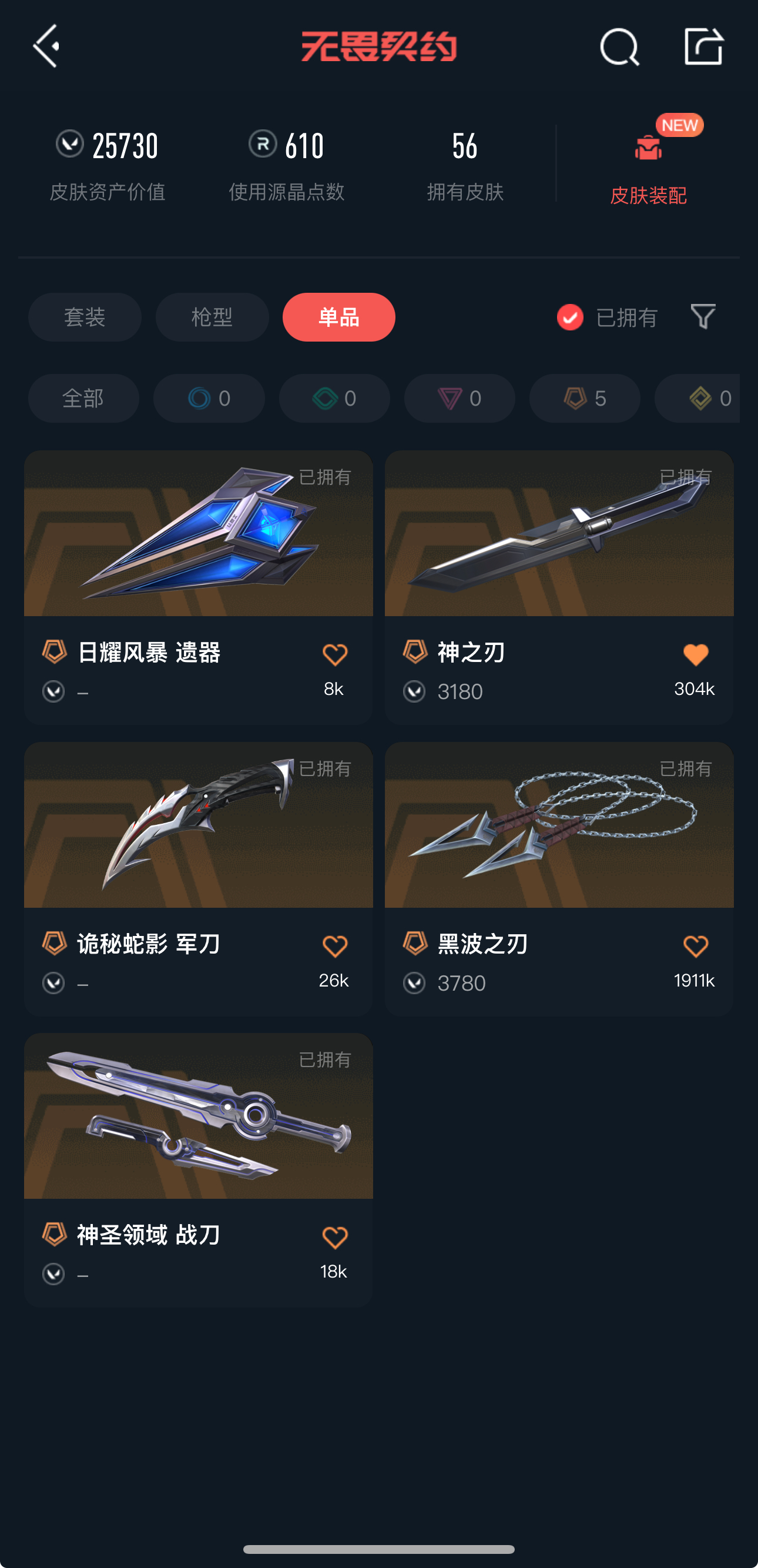Switch to the 枪型 tab
Image resolution: width=758 pixels, height=1568 pixels.
tap(212, 317)
